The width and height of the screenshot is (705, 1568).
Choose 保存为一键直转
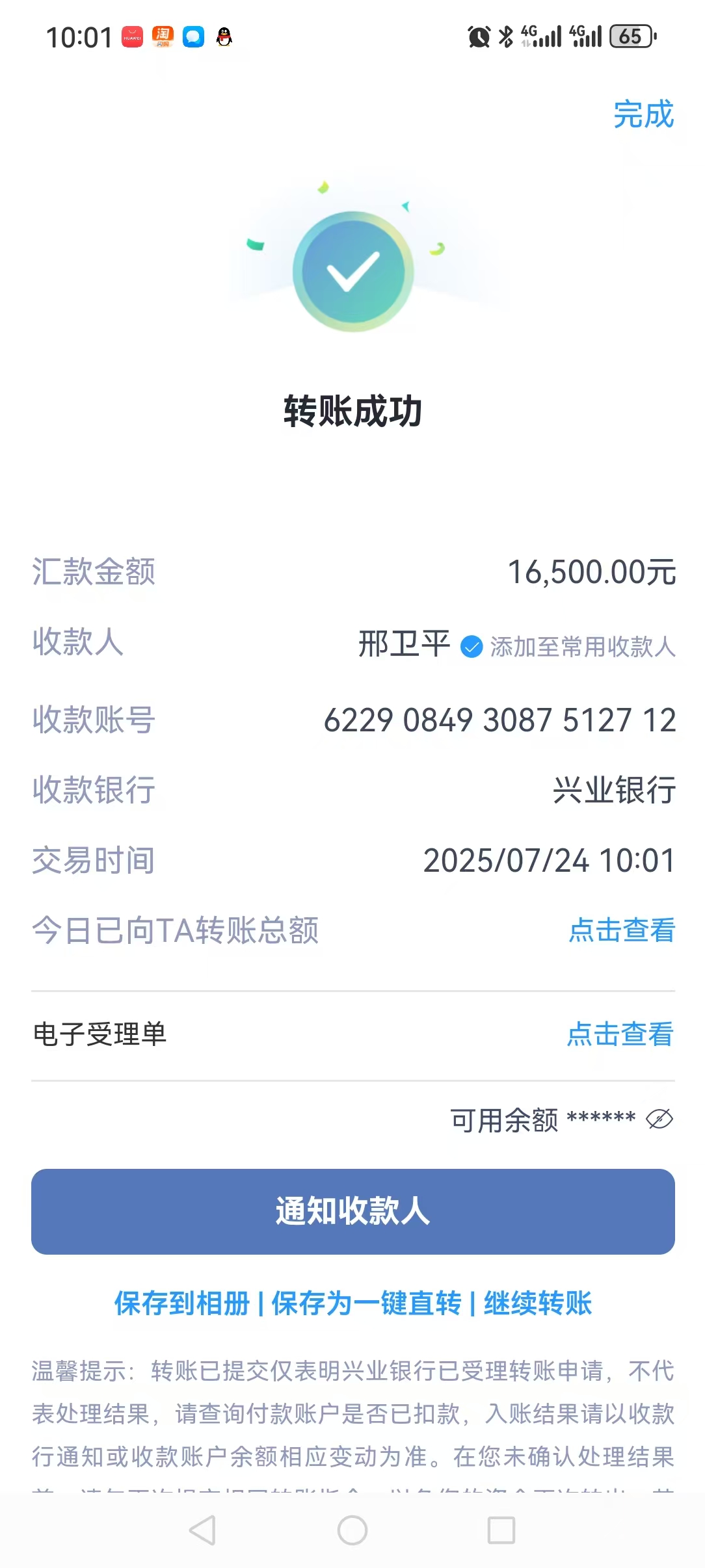[366, 1304]
